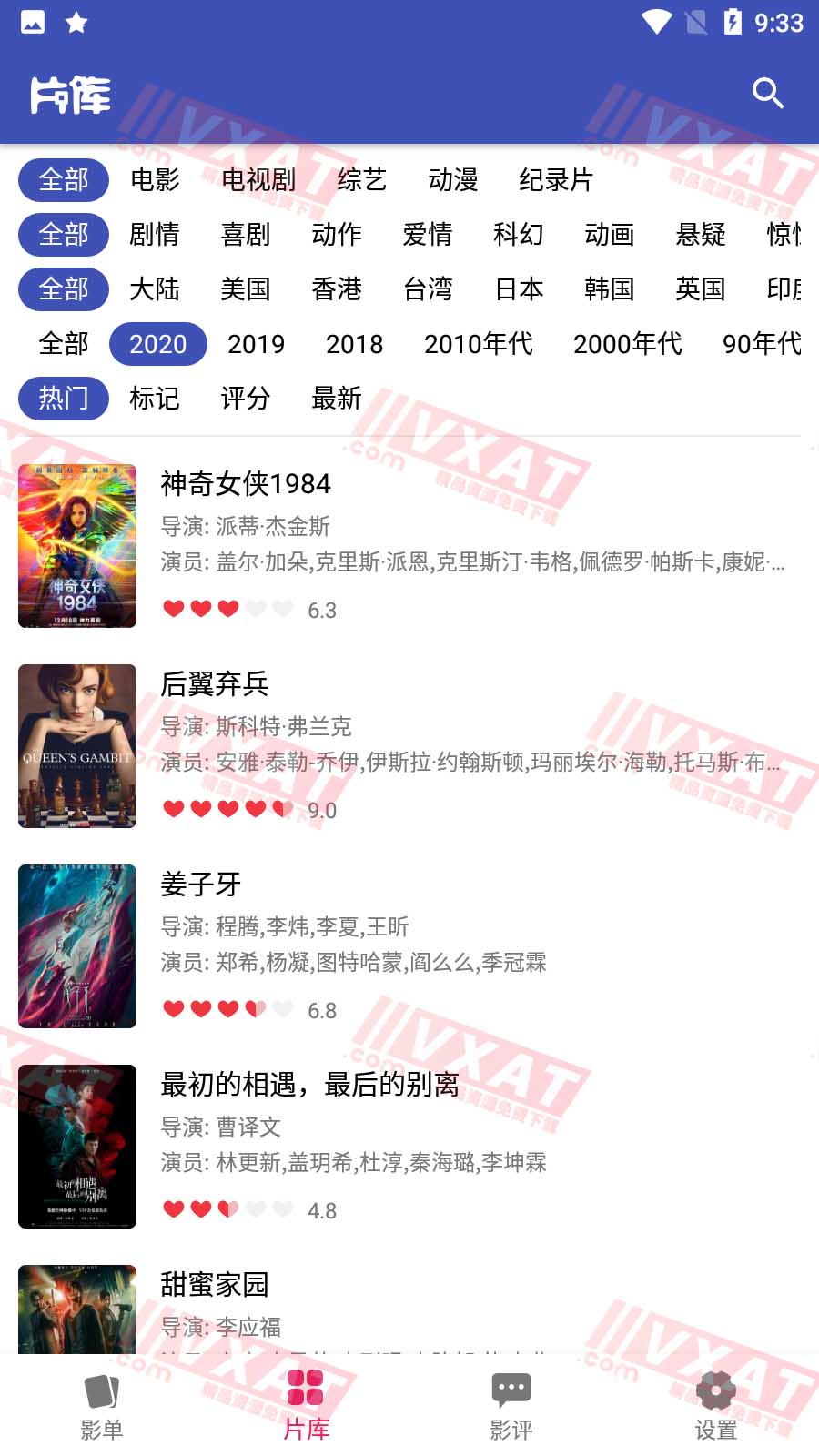Choose 日本 as the region
This screenshot has height=1456, width=819.
coord(519,289)
